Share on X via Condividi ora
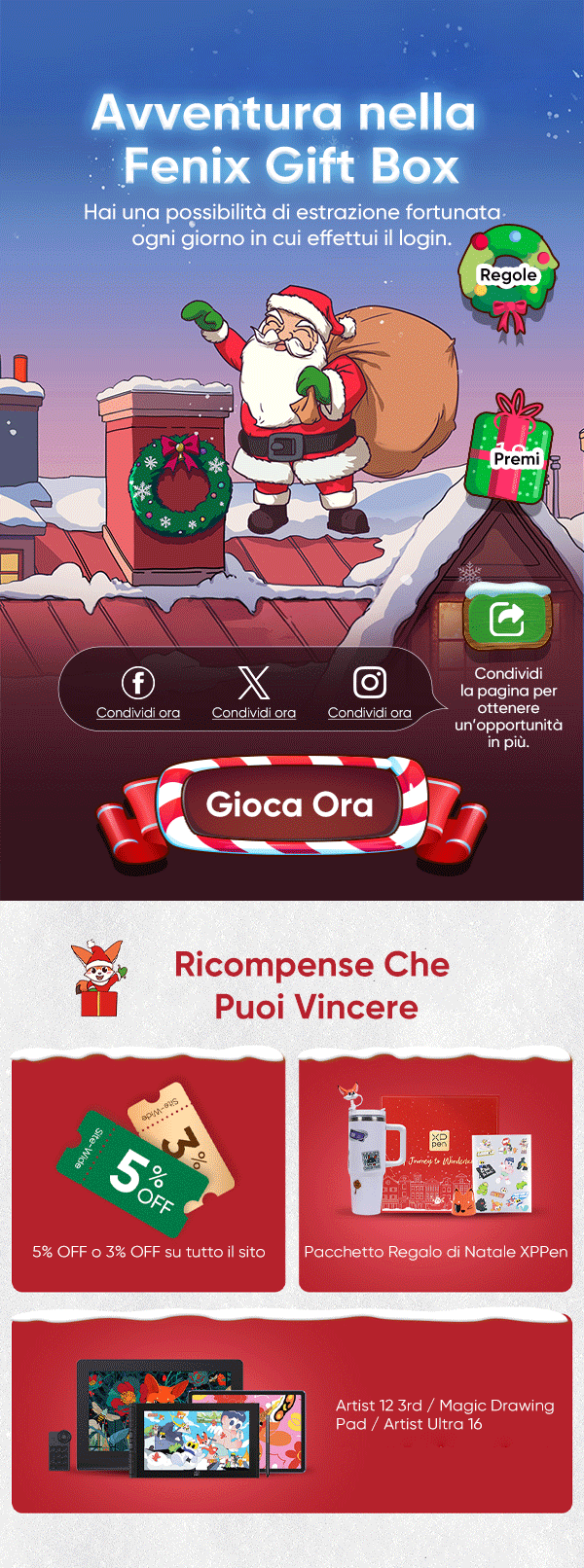Image resolution: width=584 pixels, height=1568 pixels. point(254,694)
